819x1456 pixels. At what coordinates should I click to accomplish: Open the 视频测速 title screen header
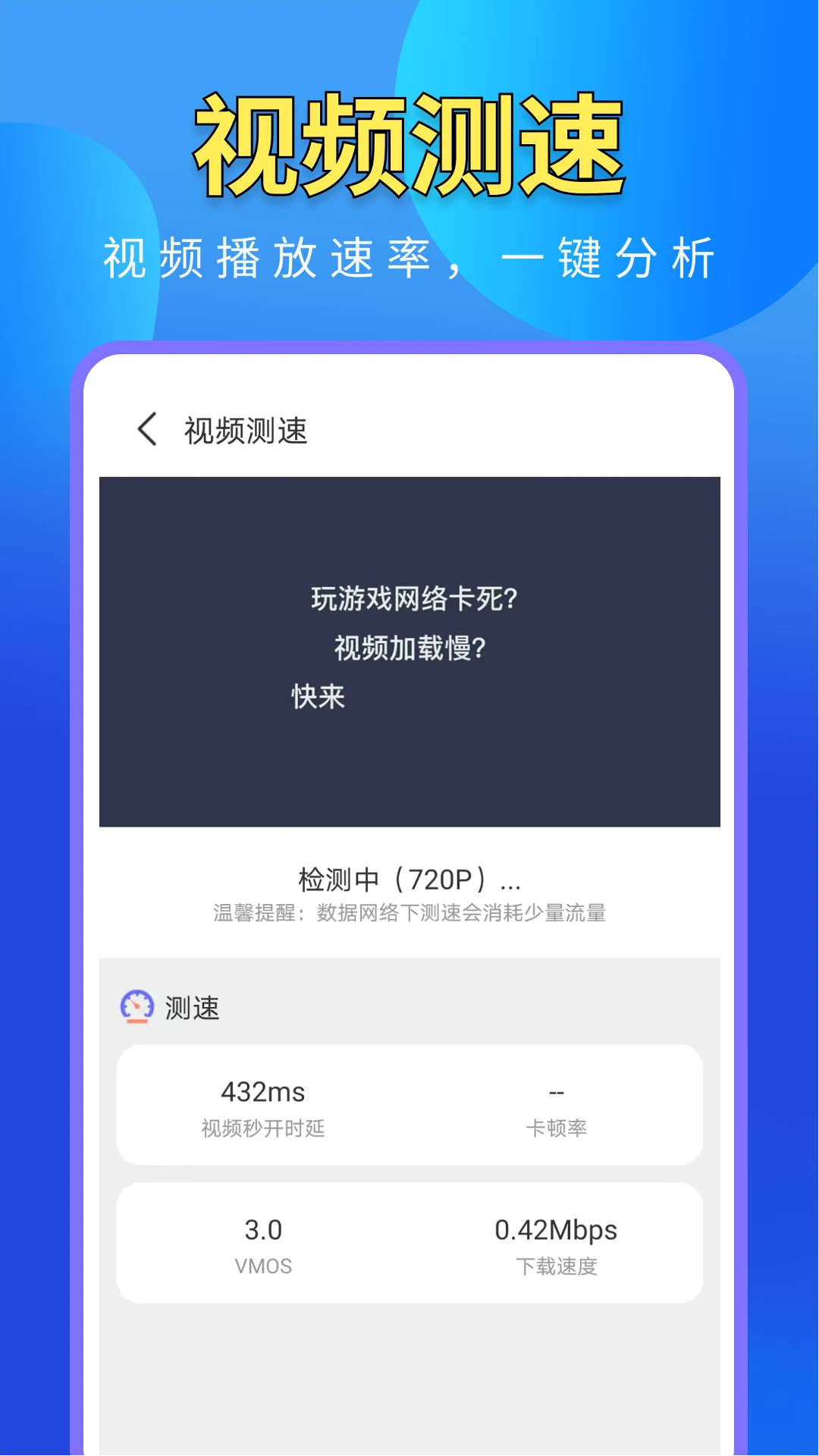coord(244,428)
